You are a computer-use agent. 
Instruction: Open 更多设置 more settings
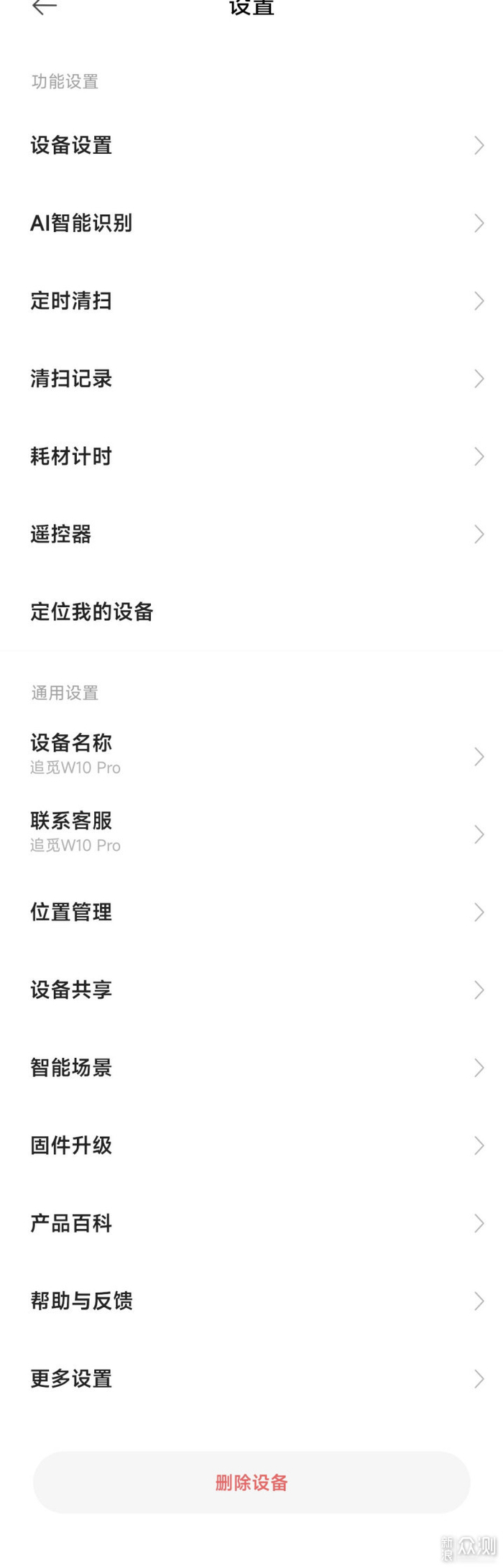pos(251,1378)
